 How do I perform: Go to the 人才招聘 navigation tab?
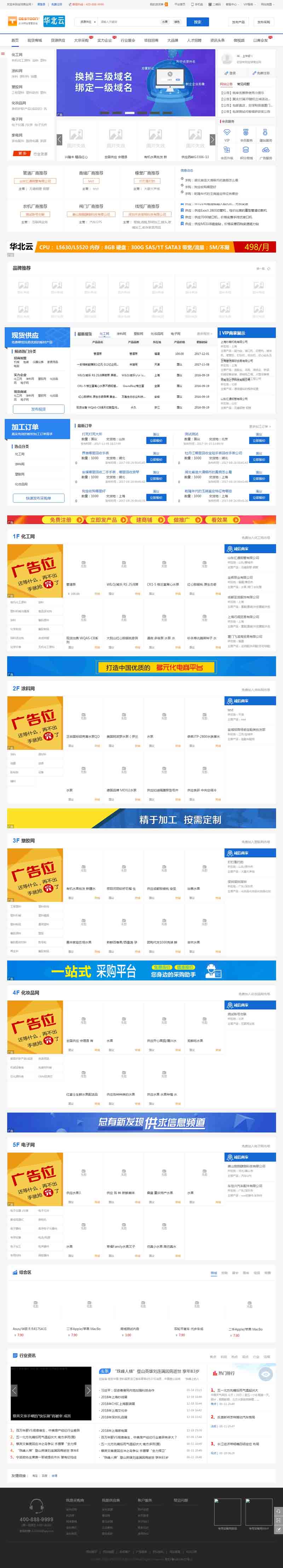point(194,41)
